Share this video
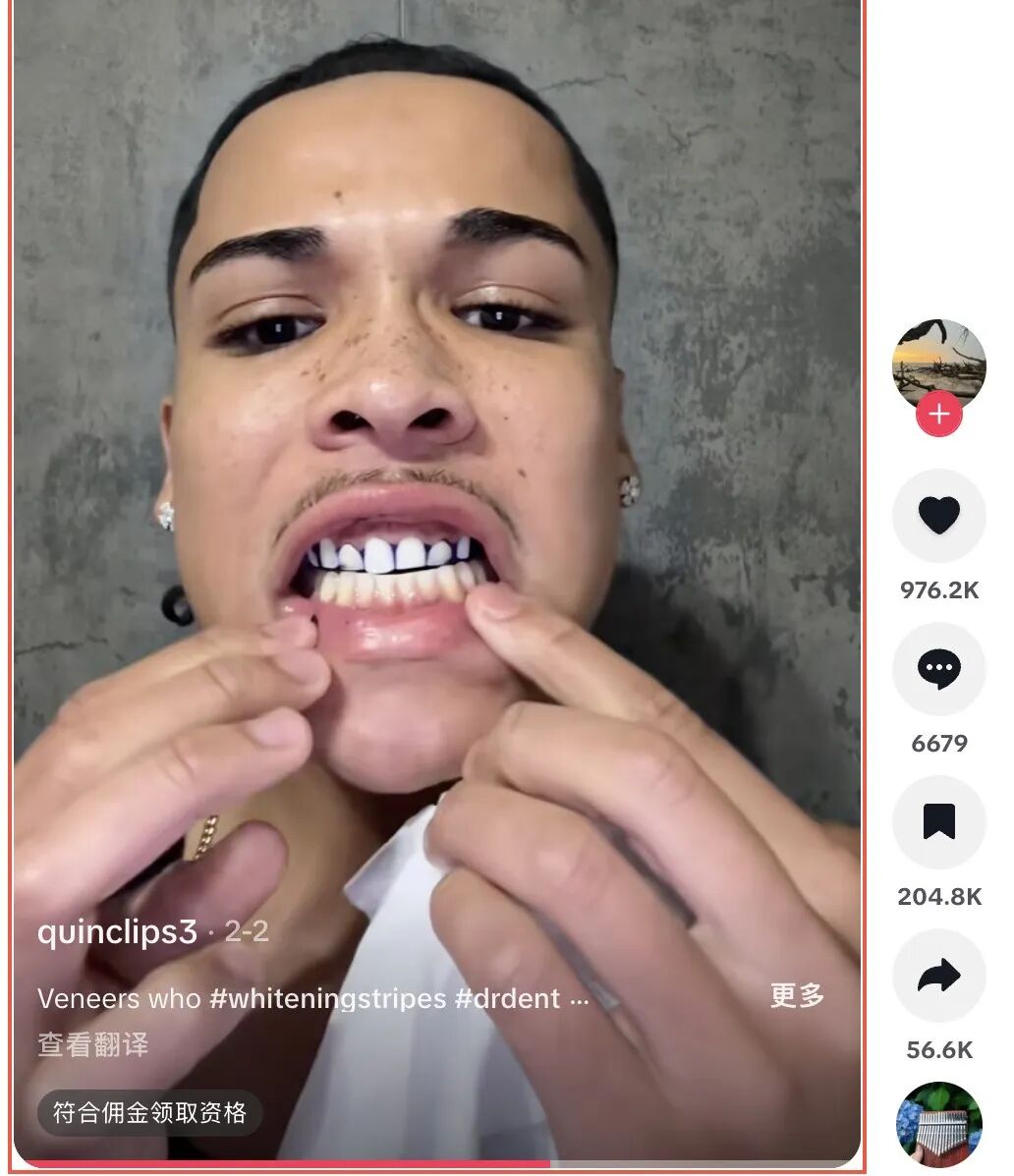The image size is (1014, 1176). pos(938,975)
